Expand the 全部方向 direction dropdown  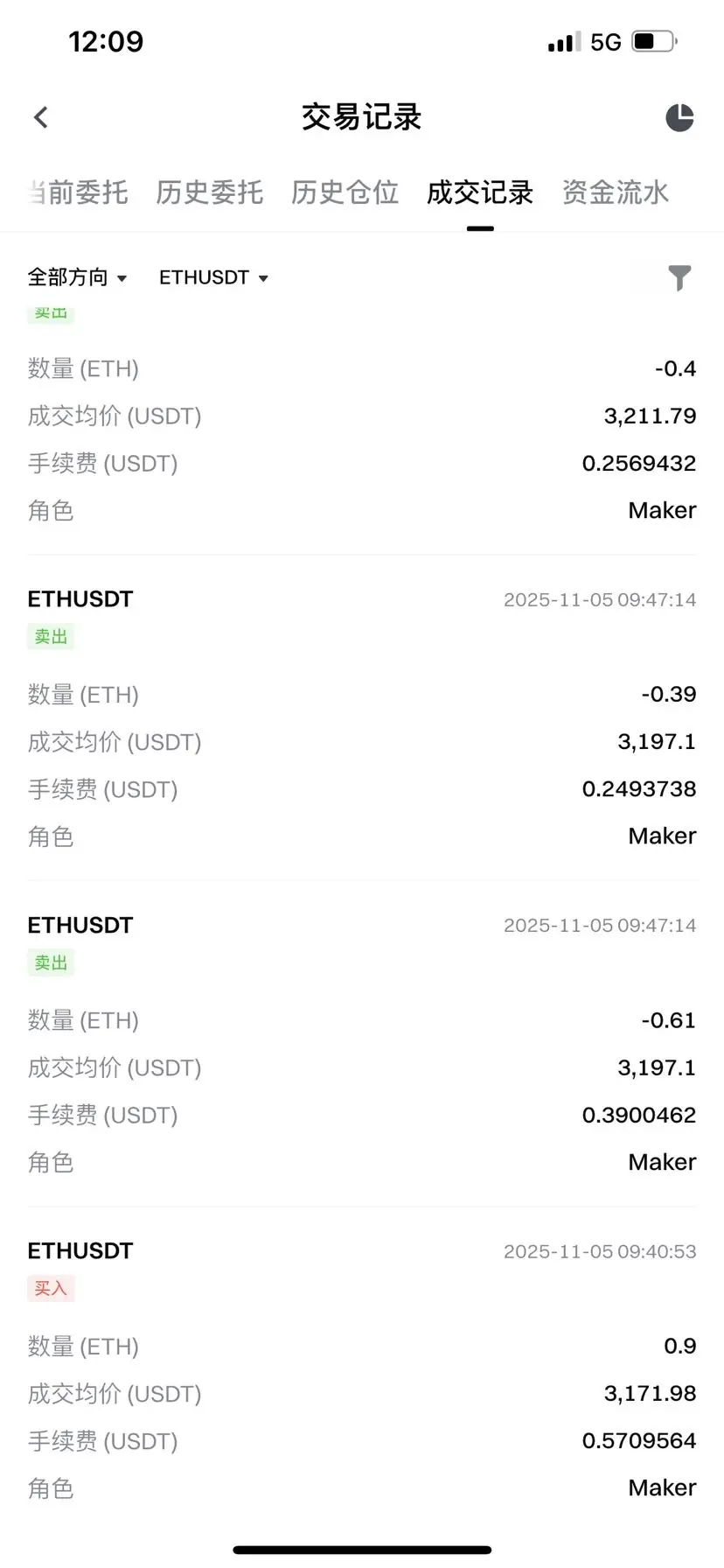(78, 278)
